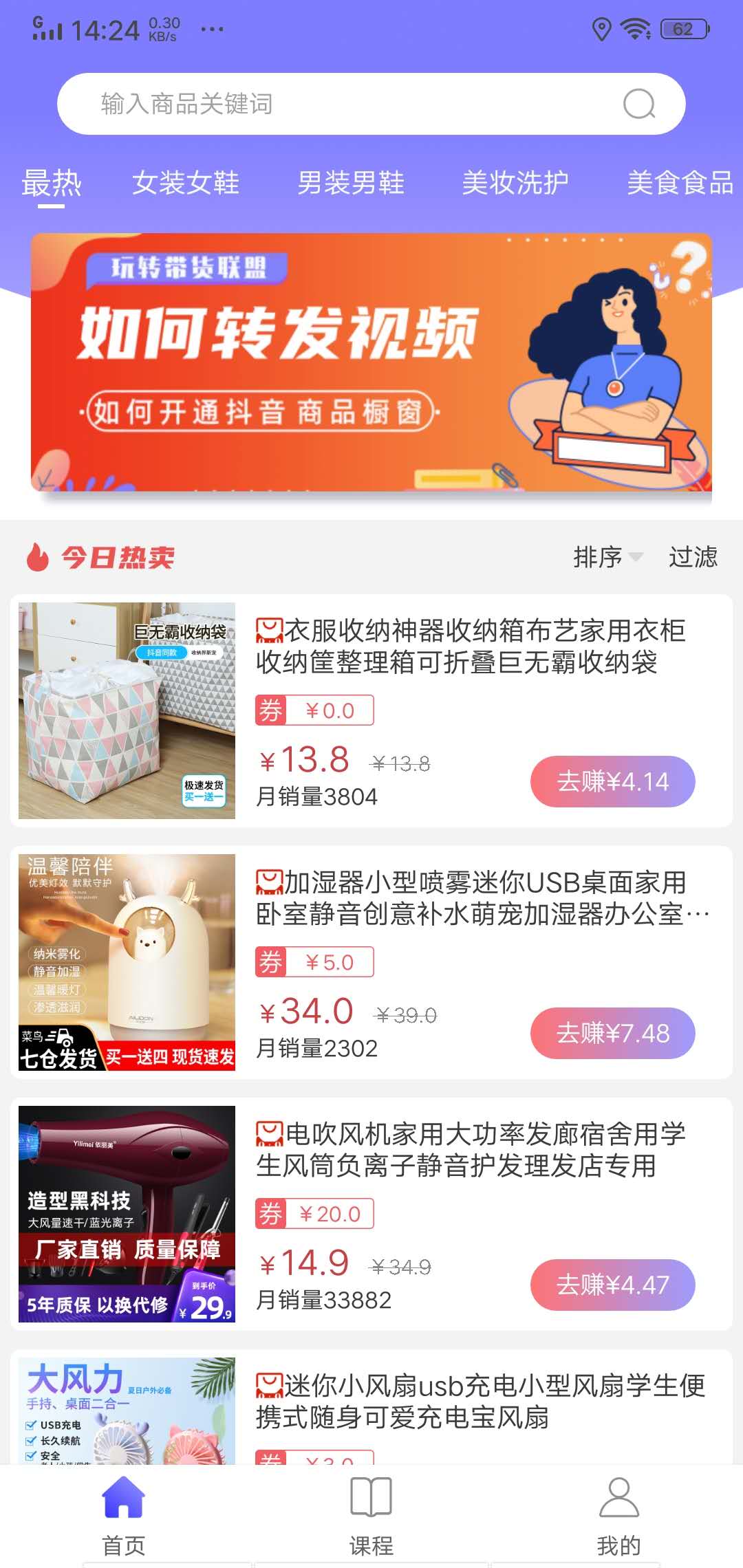Tap the search magnifier icon
Image resolution: width=743 pixels, height=1568 pixels.
pyautogui.click(x=640, y=105)
